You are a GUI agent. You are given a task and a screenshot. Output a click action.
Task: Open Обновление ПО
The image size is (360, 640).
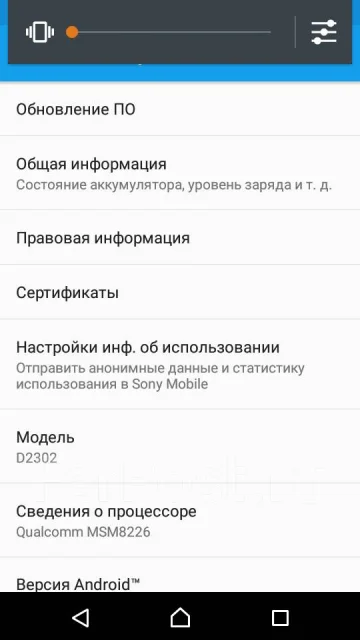pos(180,109)
